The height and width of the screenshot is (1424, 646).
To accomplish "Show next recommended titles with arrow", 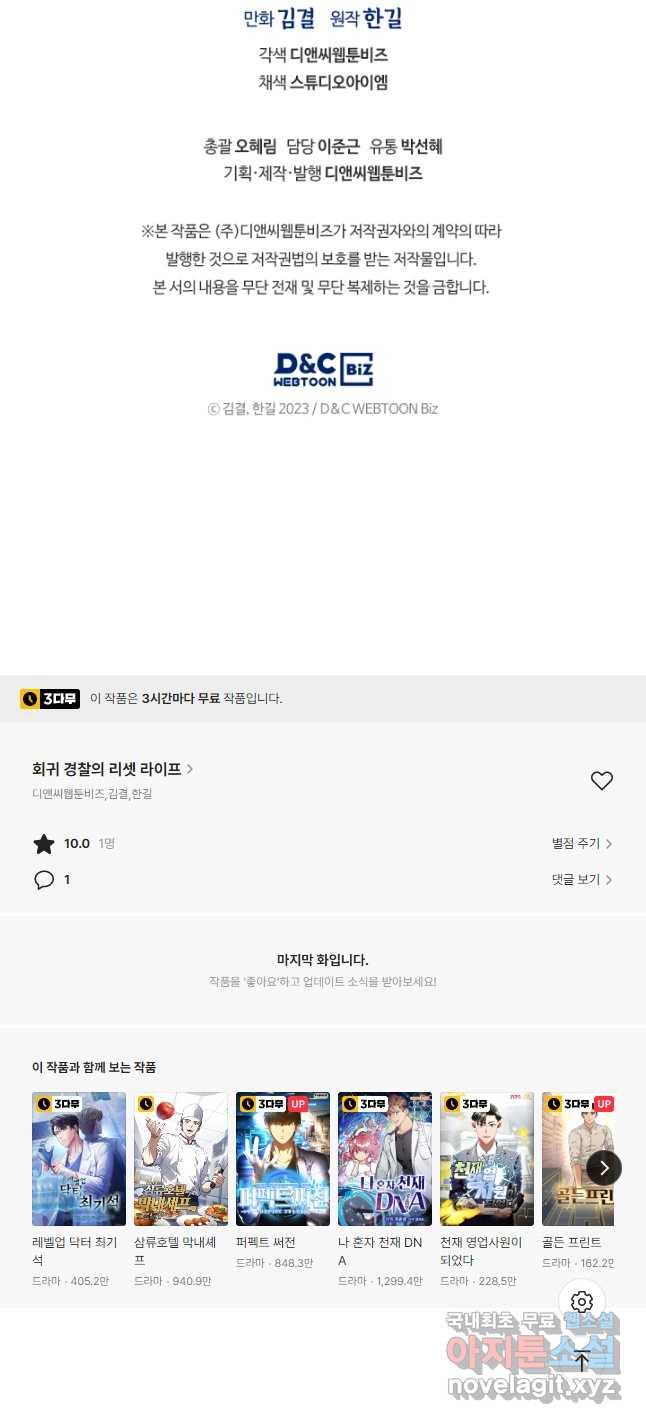I will pyautogui.click(x=604, y=1167).
